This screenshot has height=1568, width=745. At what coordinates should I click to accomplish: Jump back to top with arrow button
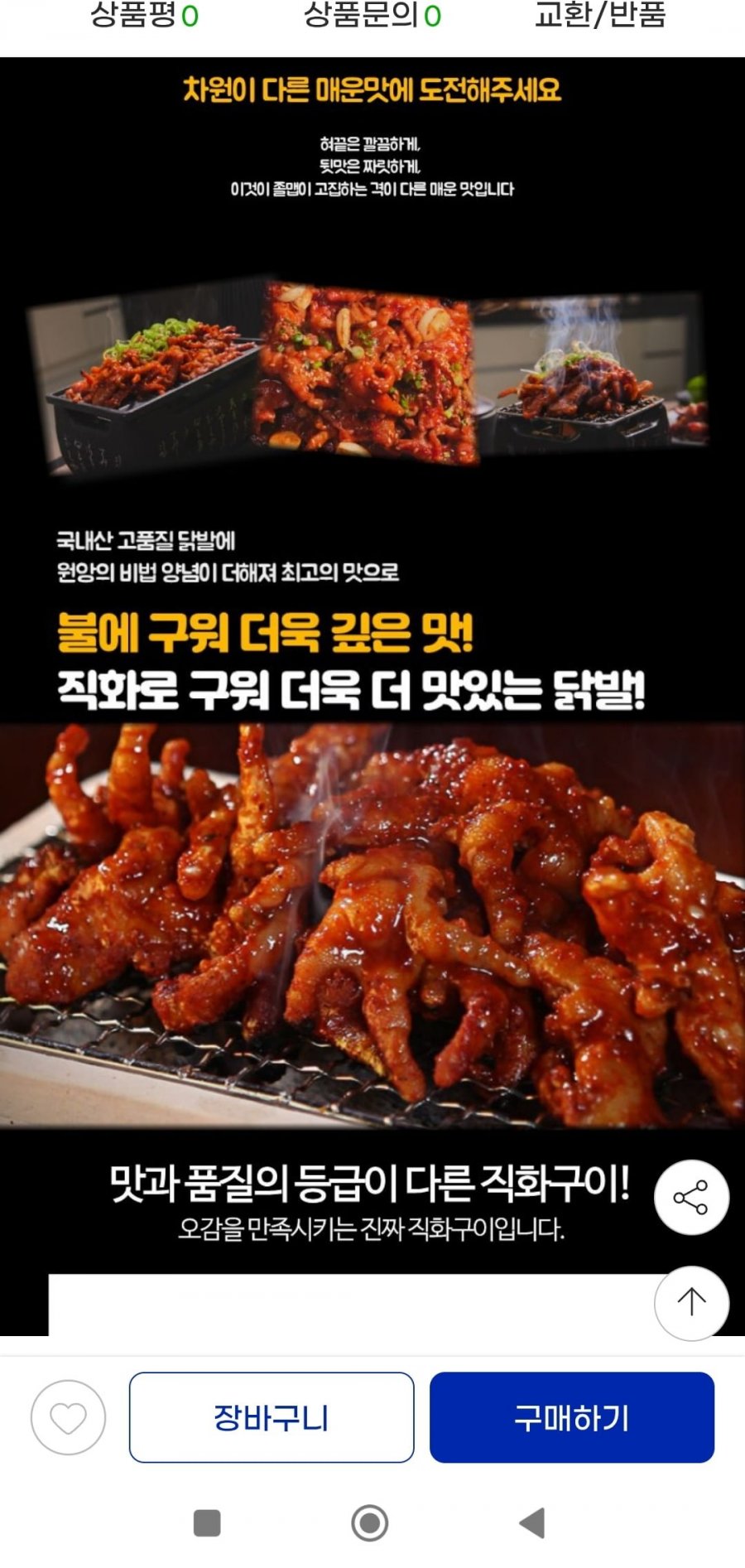[691, 1303]
